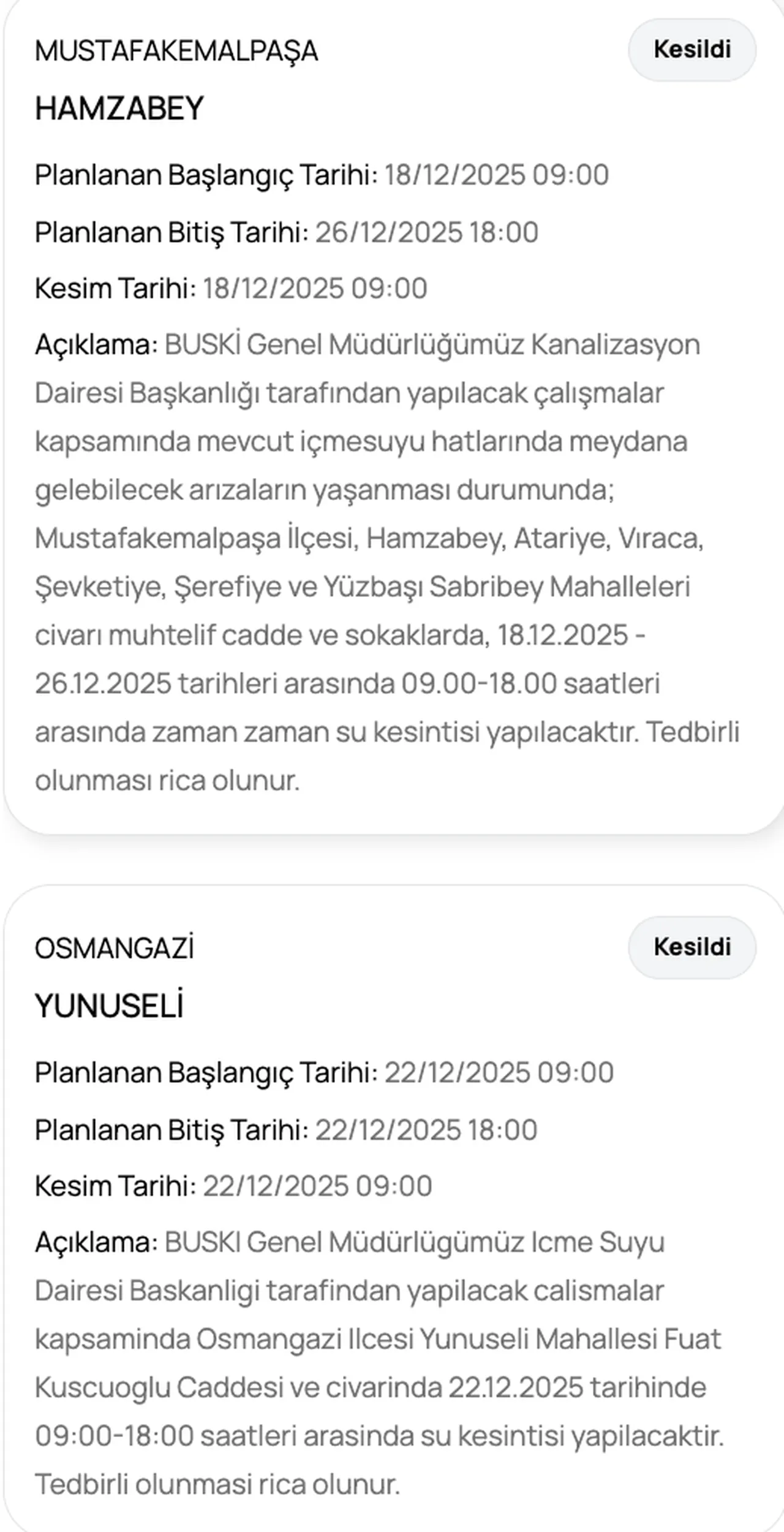Click the Kesildi badge on MUSTAFAKEMALPAŞA card
The height and width of the screenshot is (1532, 784).
(692, 50)
